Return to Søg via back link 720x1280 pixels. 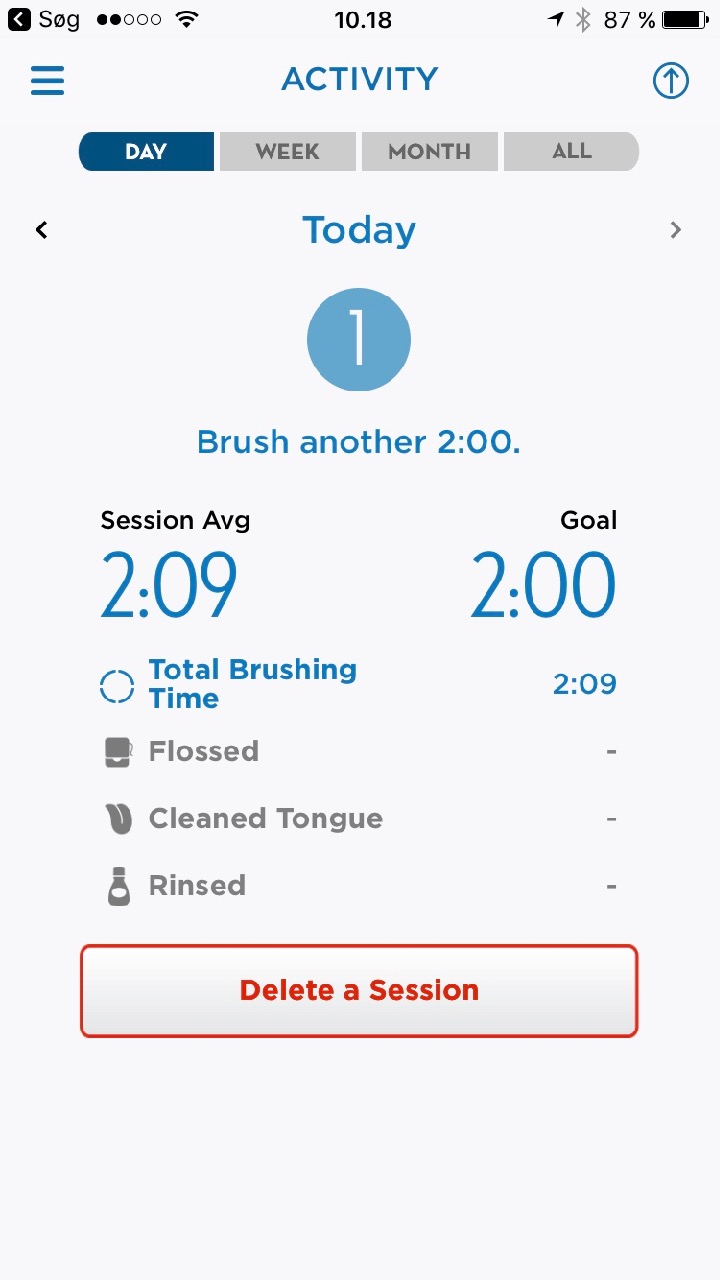point(44,19)
